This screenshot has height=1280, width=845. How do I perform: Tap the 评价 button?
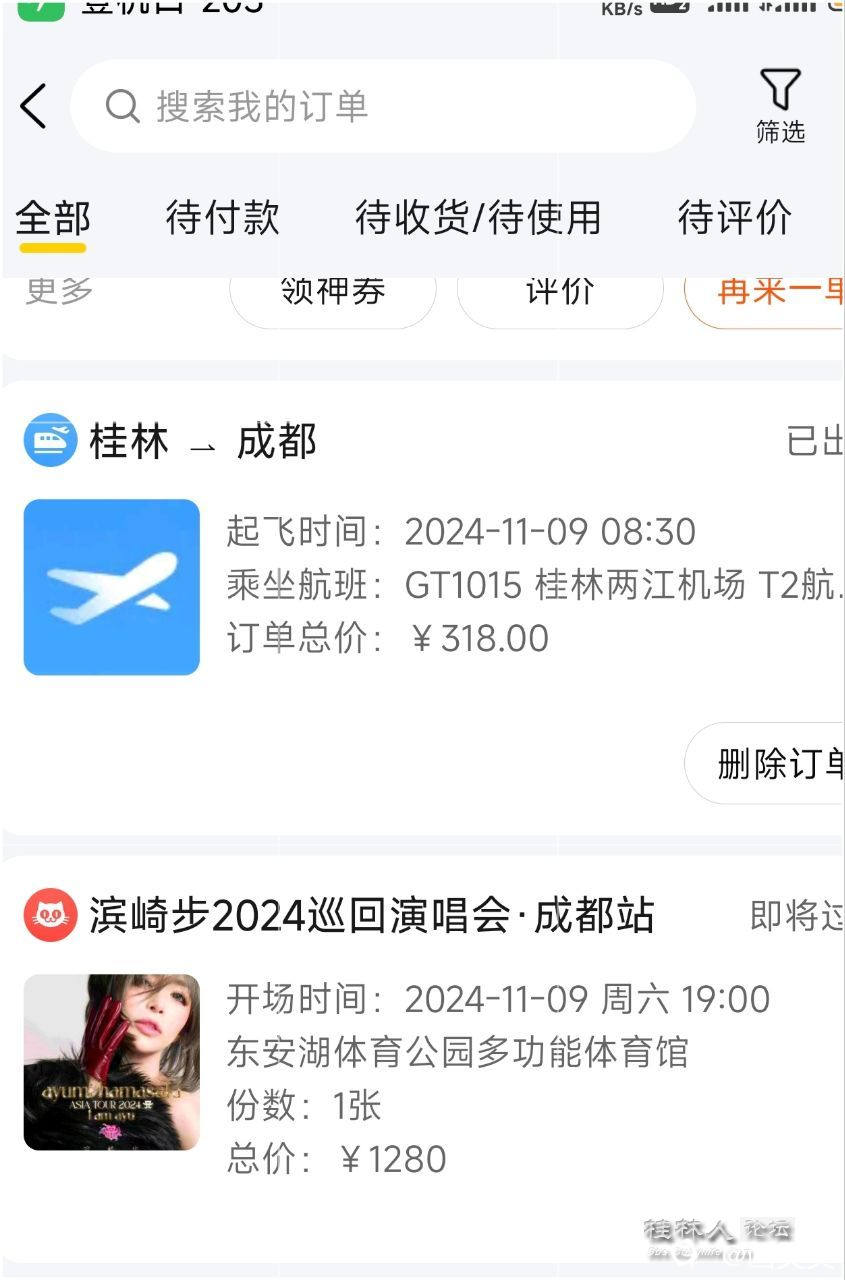click(559, 294)
